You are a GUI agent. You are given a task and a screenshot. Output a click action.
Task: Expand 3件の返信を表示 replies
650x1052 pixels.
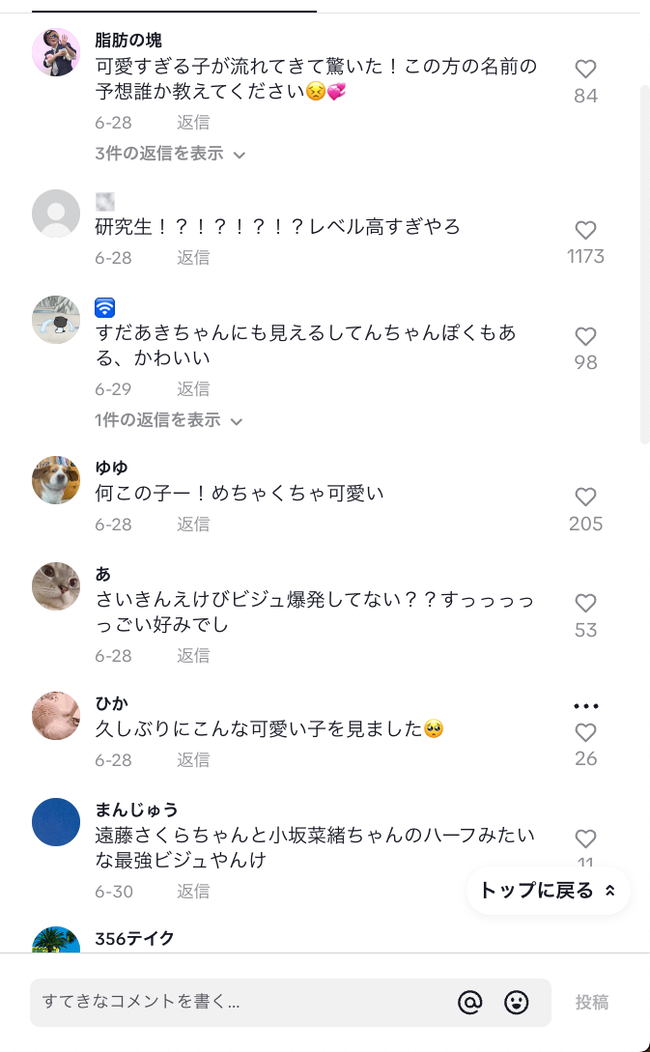[170, 154]
